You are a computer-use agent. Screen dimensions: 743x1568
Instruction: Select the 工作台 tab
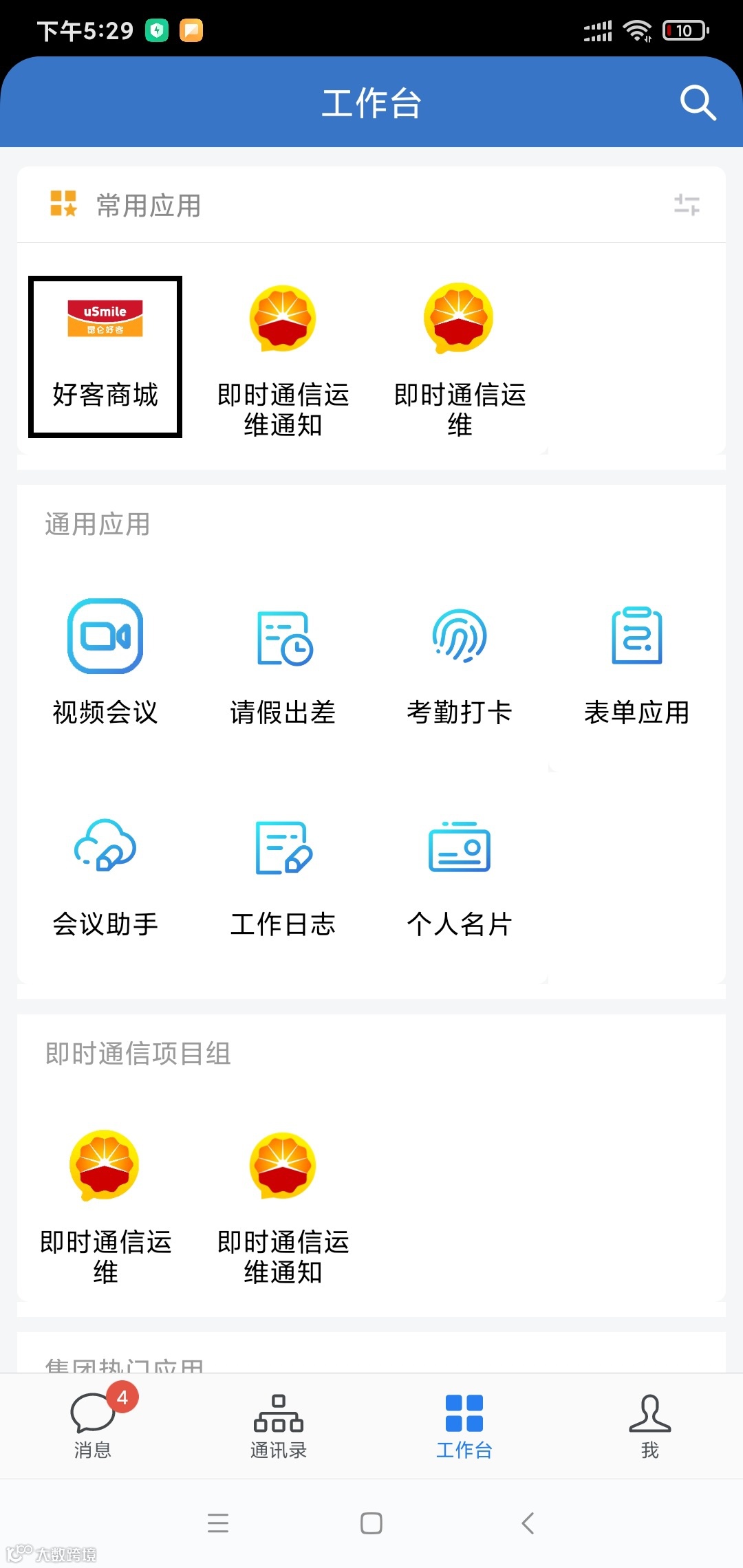coord(464,1425)
